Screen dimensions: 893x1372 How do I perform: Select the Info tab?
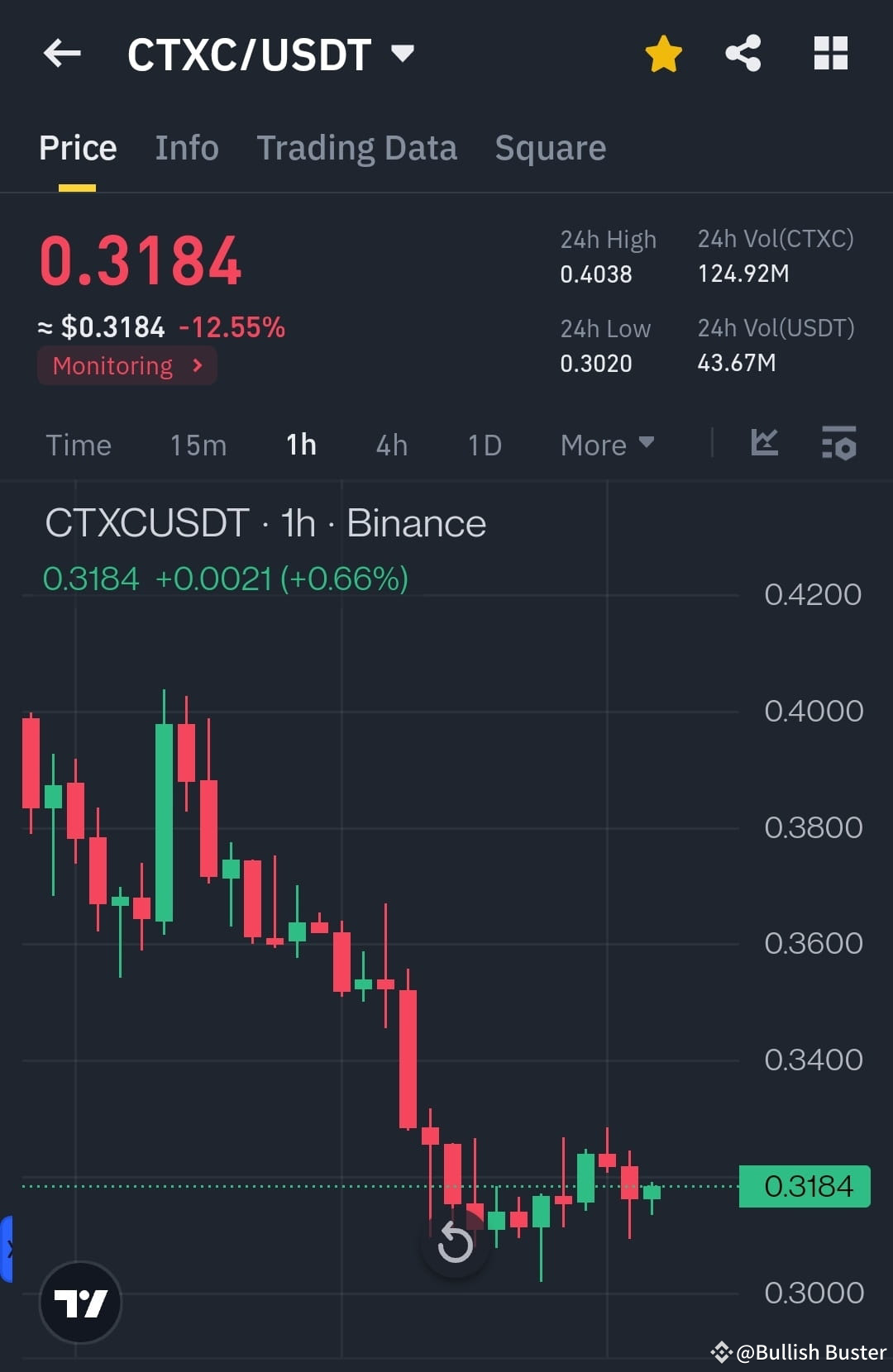click(x=186, y=147)
